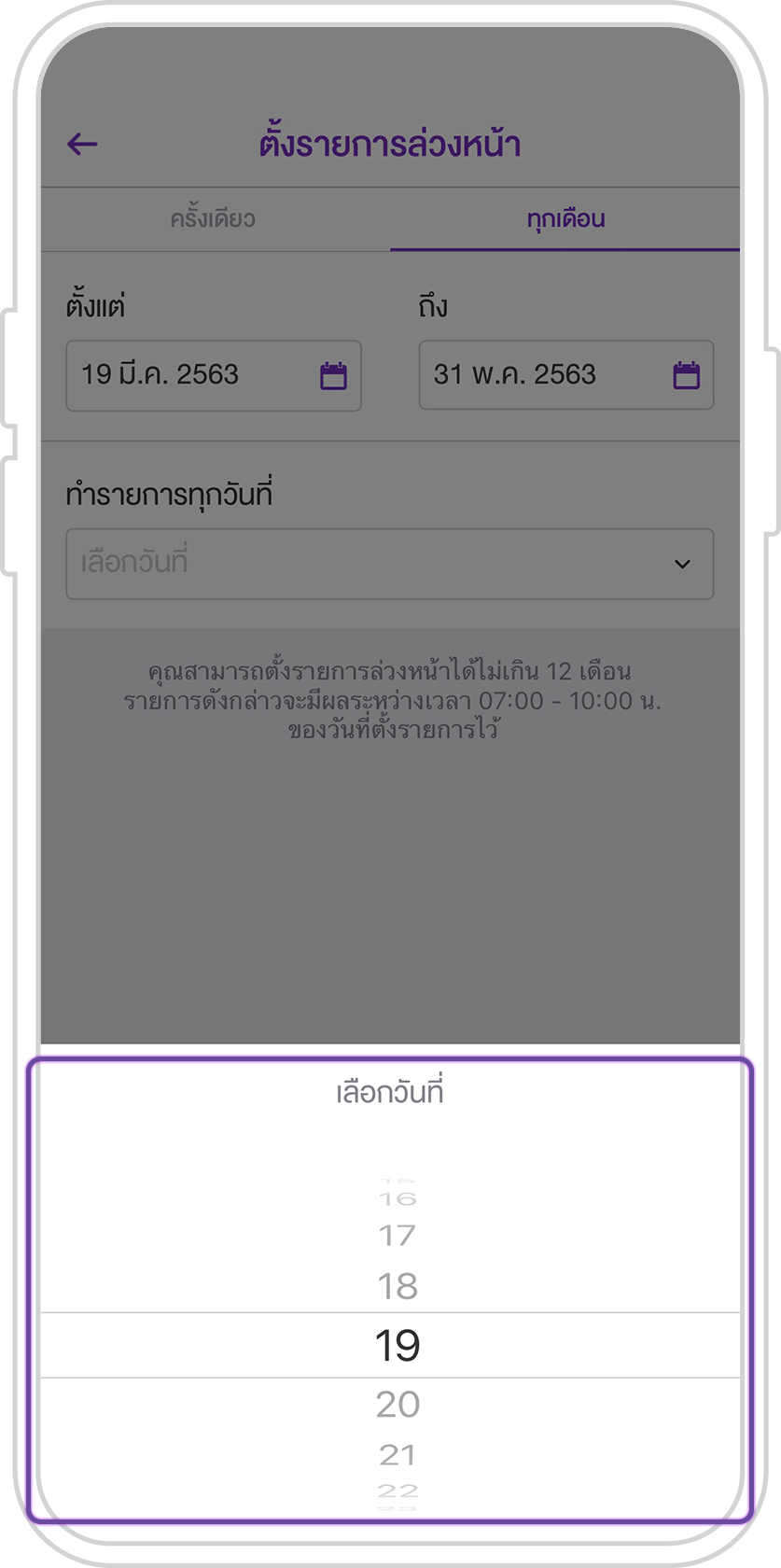The height and width of the screenshot is (1568, 781).
Task: Go back using the arrow icon
Action: [82, 144]
